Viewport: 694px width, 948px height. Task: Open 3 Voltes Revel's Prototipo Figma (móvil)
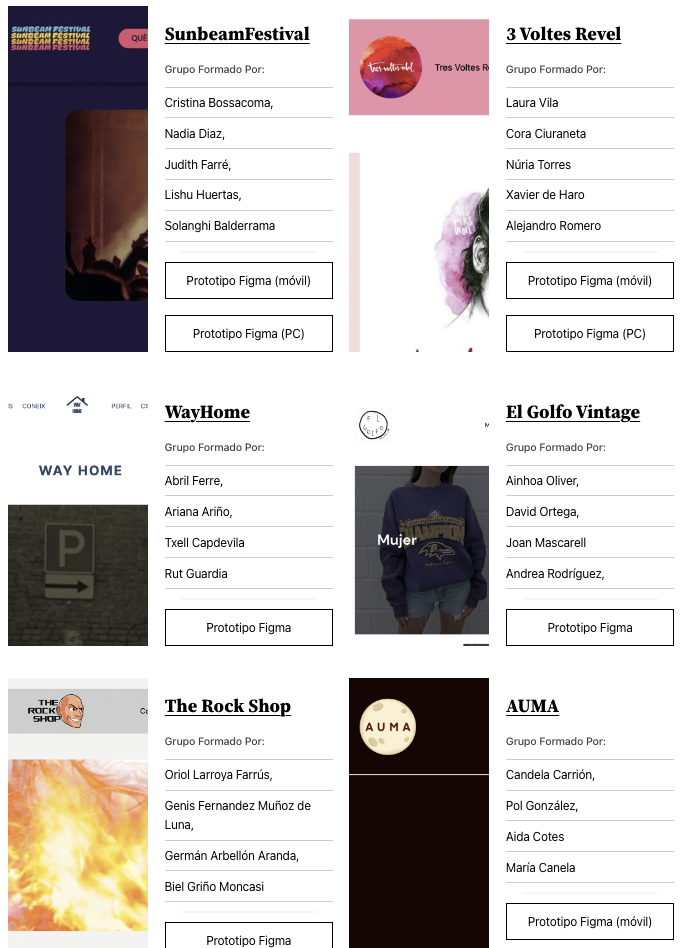coord(589,281)
